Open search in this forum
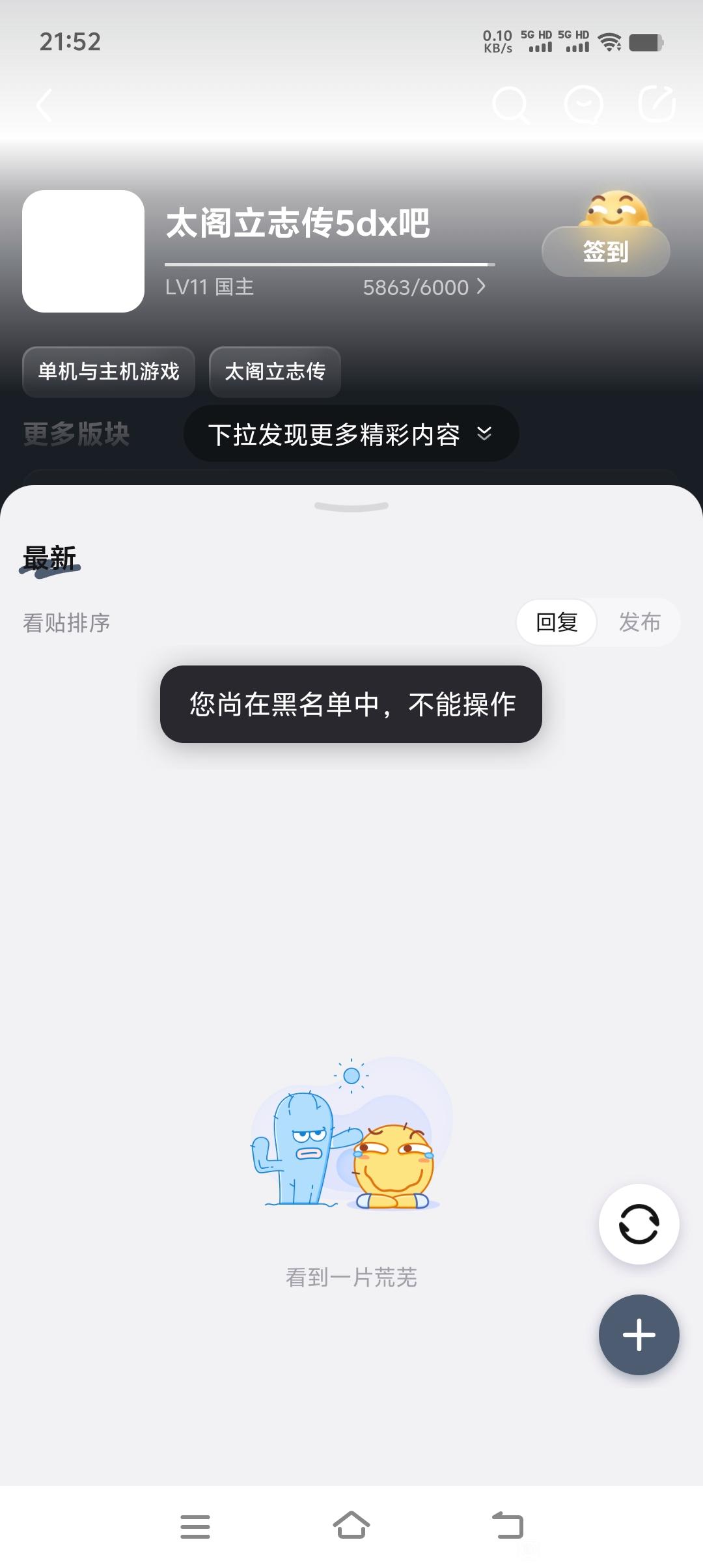 [511, 105]
